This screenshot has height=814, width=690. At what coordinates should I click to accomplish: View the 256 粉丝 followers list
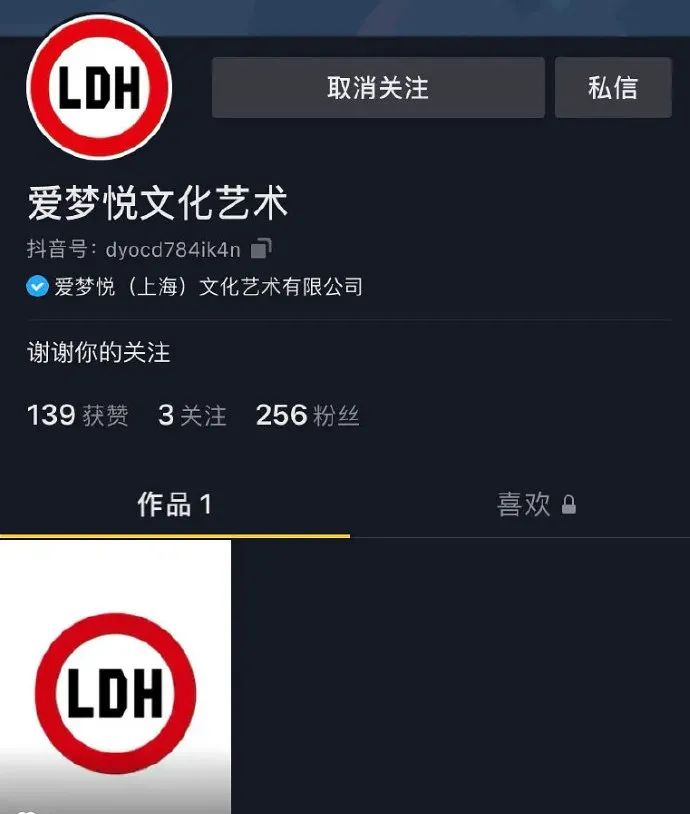click(307, 415)
